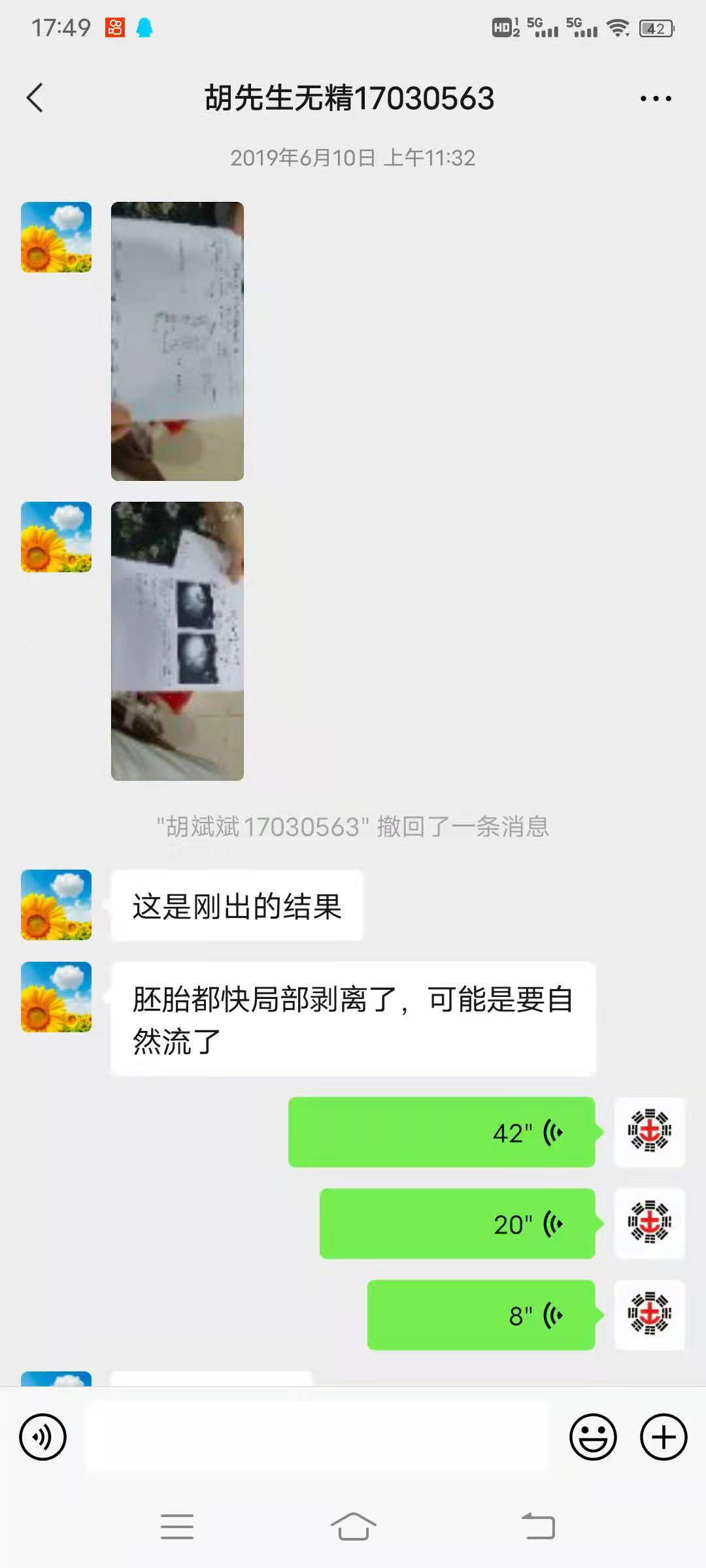
Task: Go back using the top-left arrow
Action: coord(35,98)
